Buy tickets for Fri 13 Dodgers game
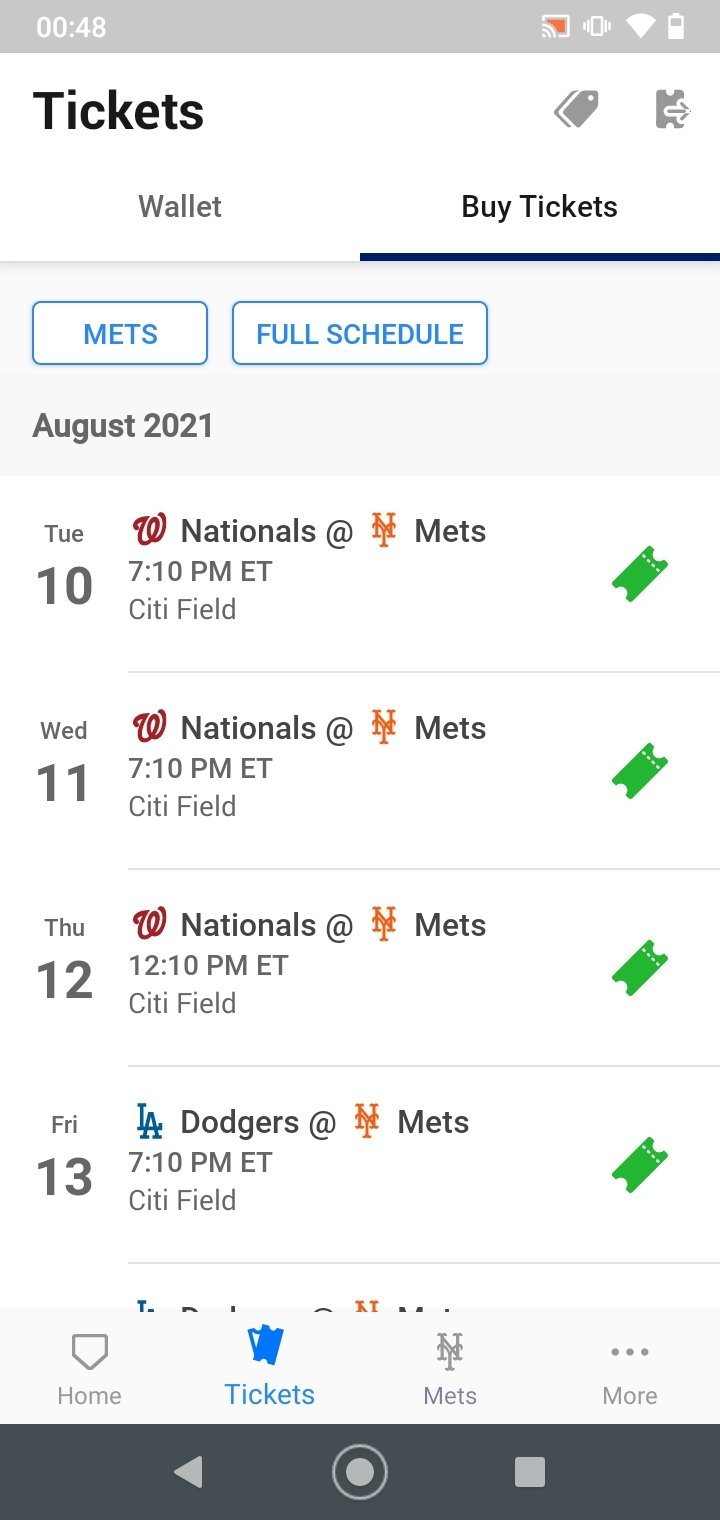Screen dimensions: 720x1520 click(640, 1165)
